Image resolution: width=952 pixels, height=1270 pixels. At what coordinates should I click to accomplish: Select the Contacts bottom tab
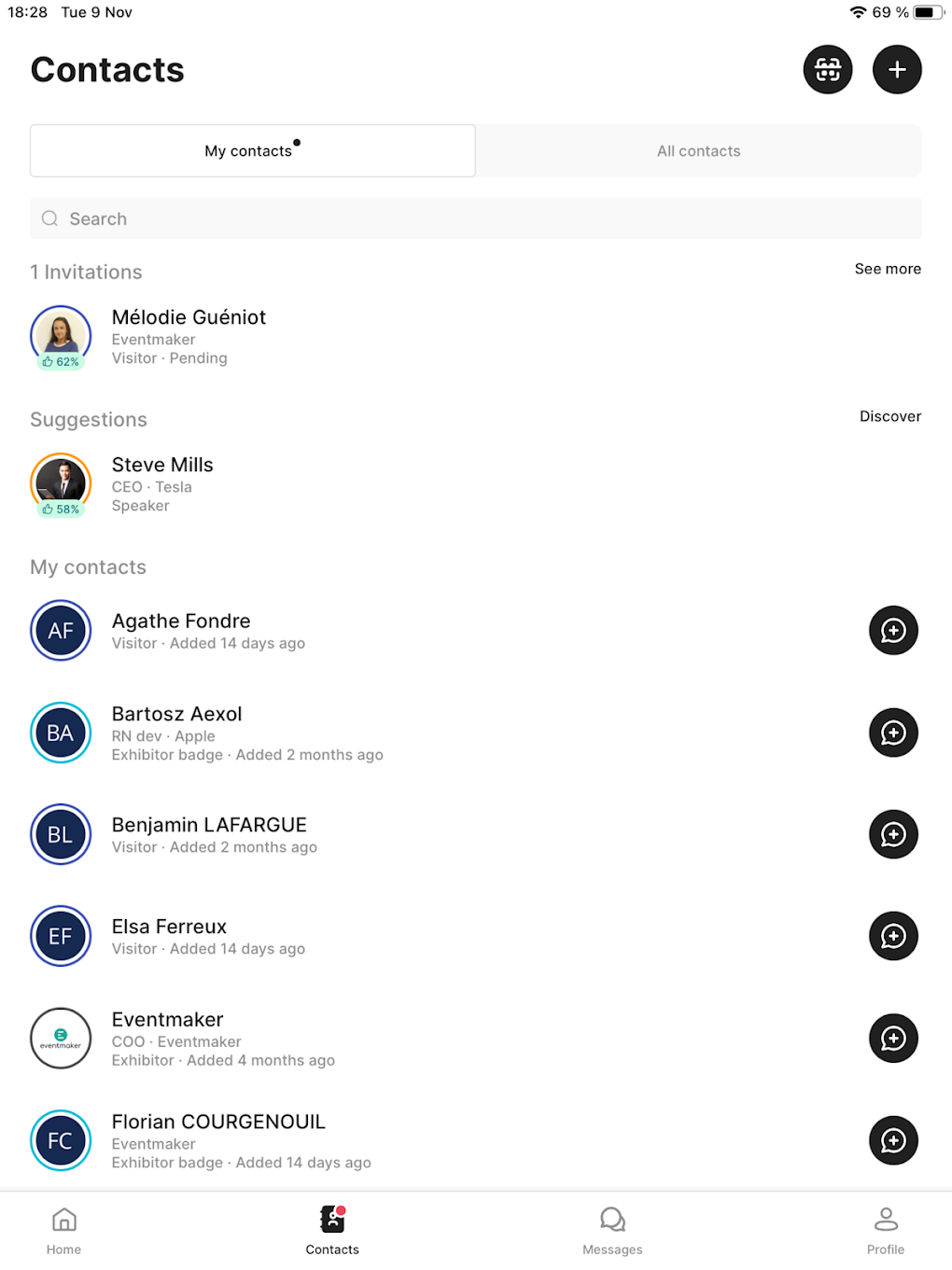pos(332,1230)
